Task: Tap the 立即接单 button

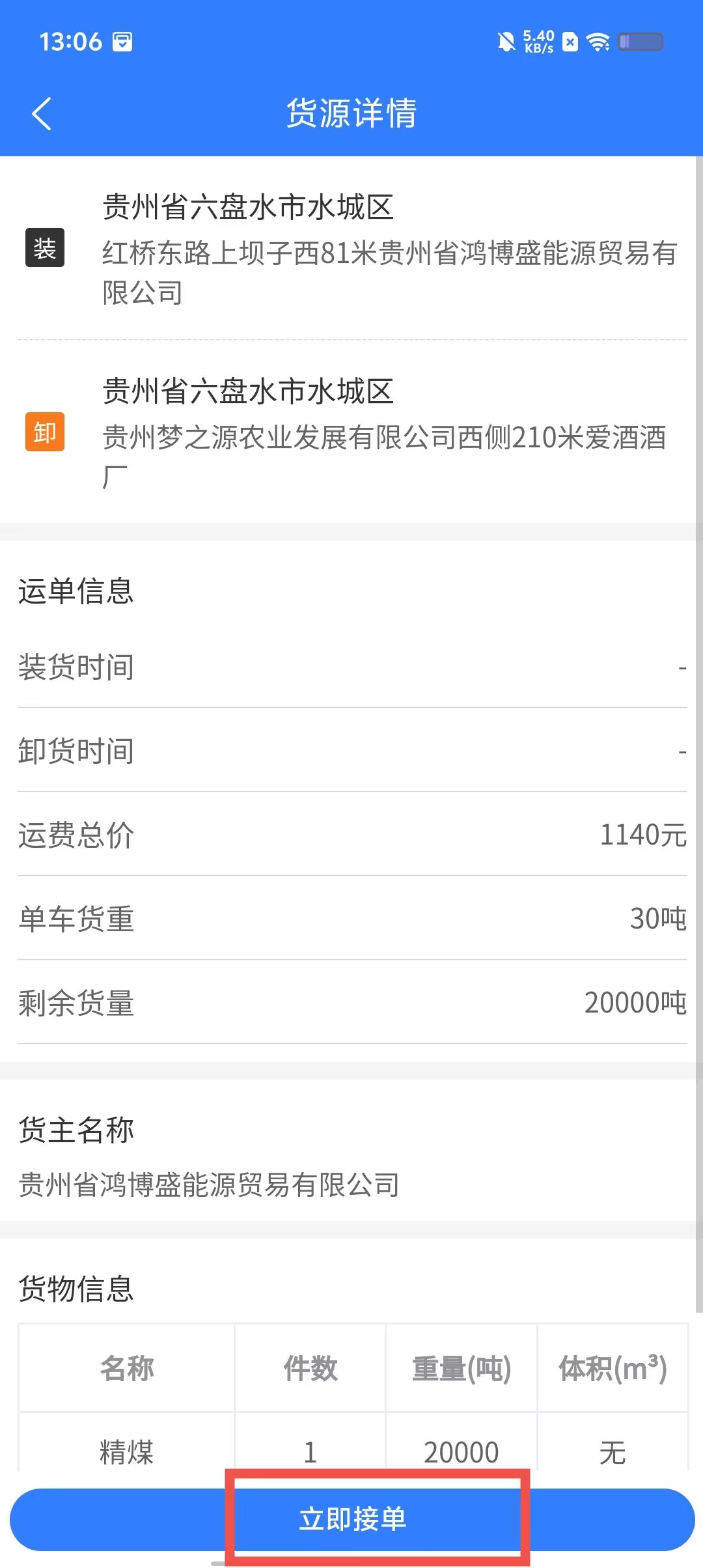Action: (x=352, y=1519)
